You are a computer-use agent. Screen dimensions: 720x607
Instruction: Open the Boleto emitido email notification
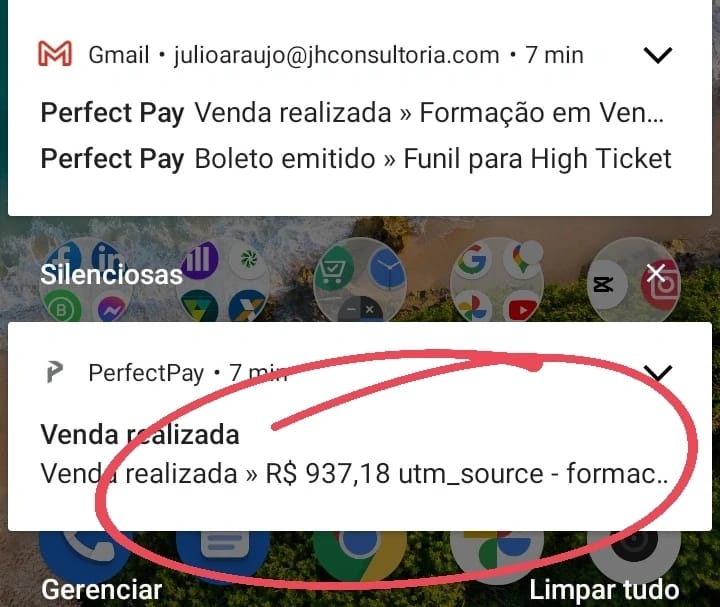coord(355,158)
